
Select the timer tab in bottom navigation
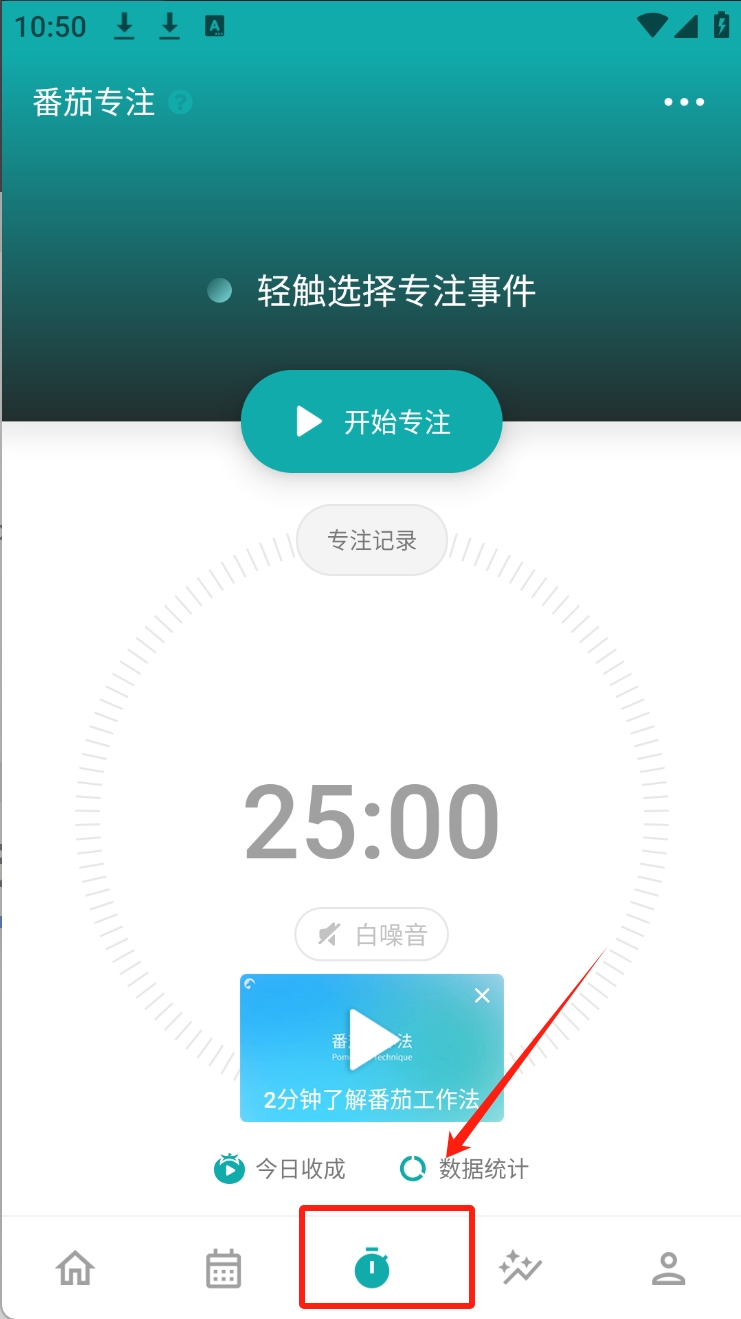point(372,1268)
